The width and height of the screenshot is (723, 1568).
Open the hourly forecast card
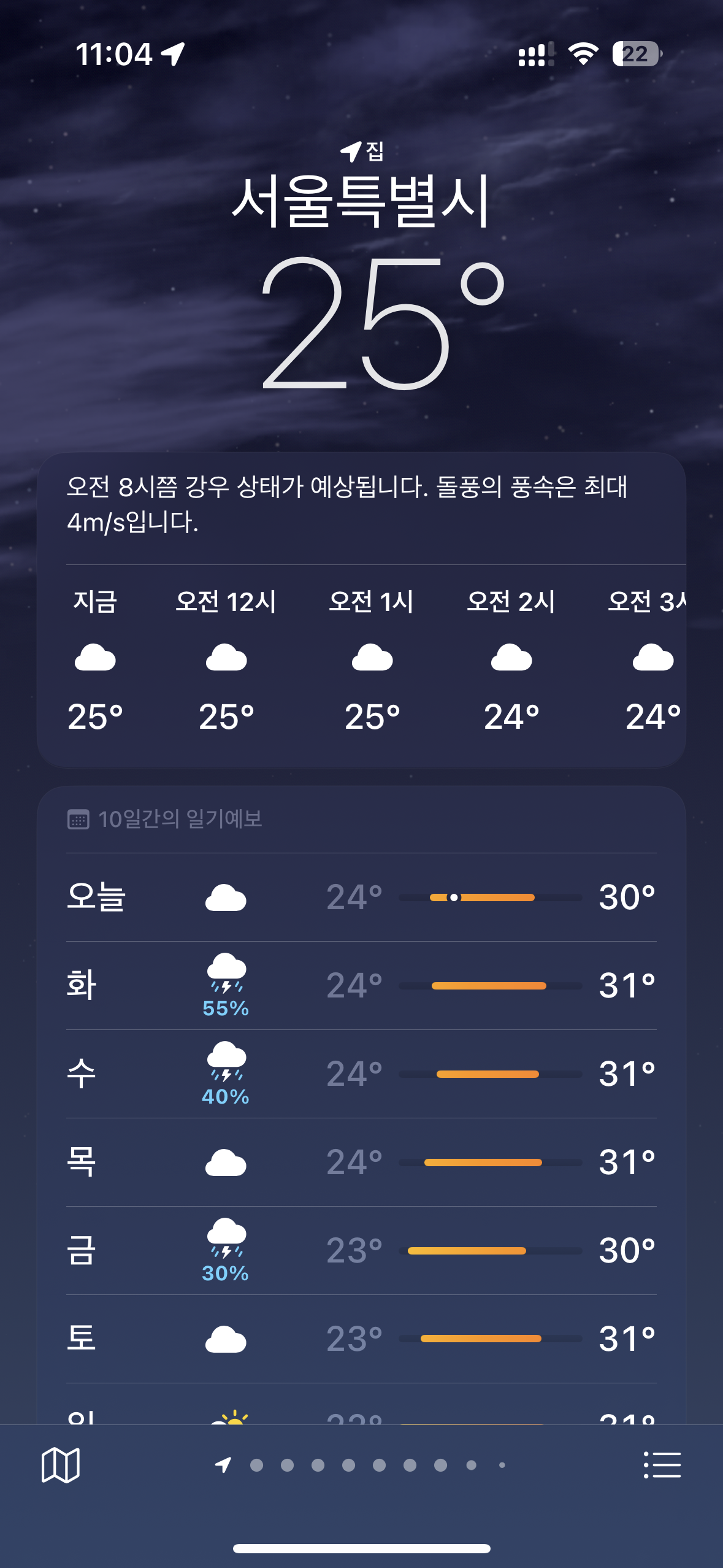pyautogui.click(x=361, y=610)
